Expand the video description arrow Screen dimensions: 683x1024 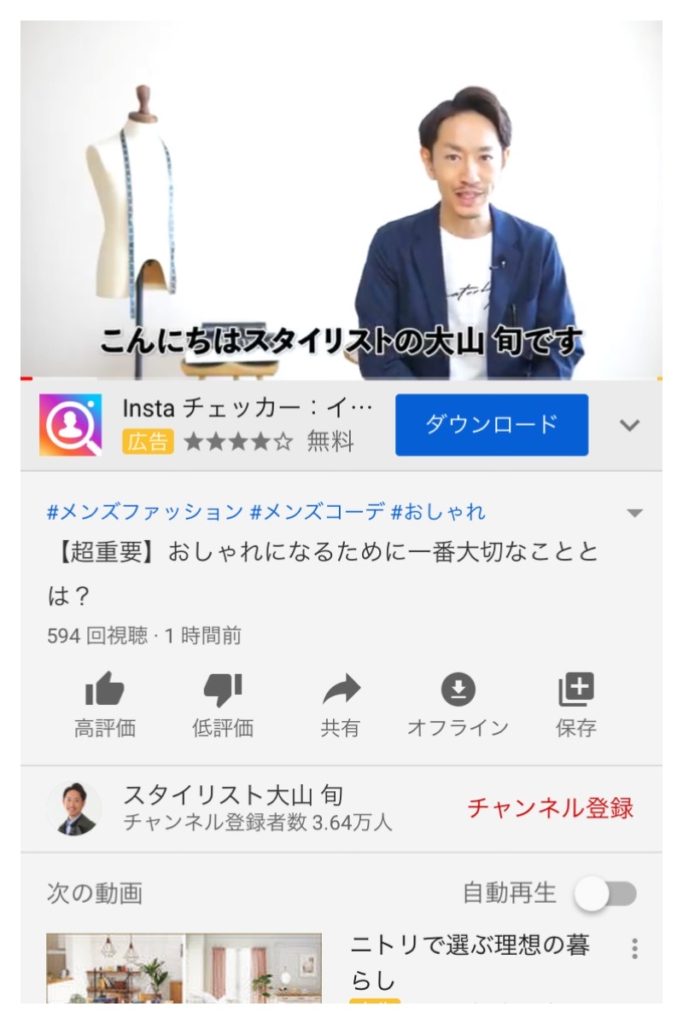coord(634,513)
